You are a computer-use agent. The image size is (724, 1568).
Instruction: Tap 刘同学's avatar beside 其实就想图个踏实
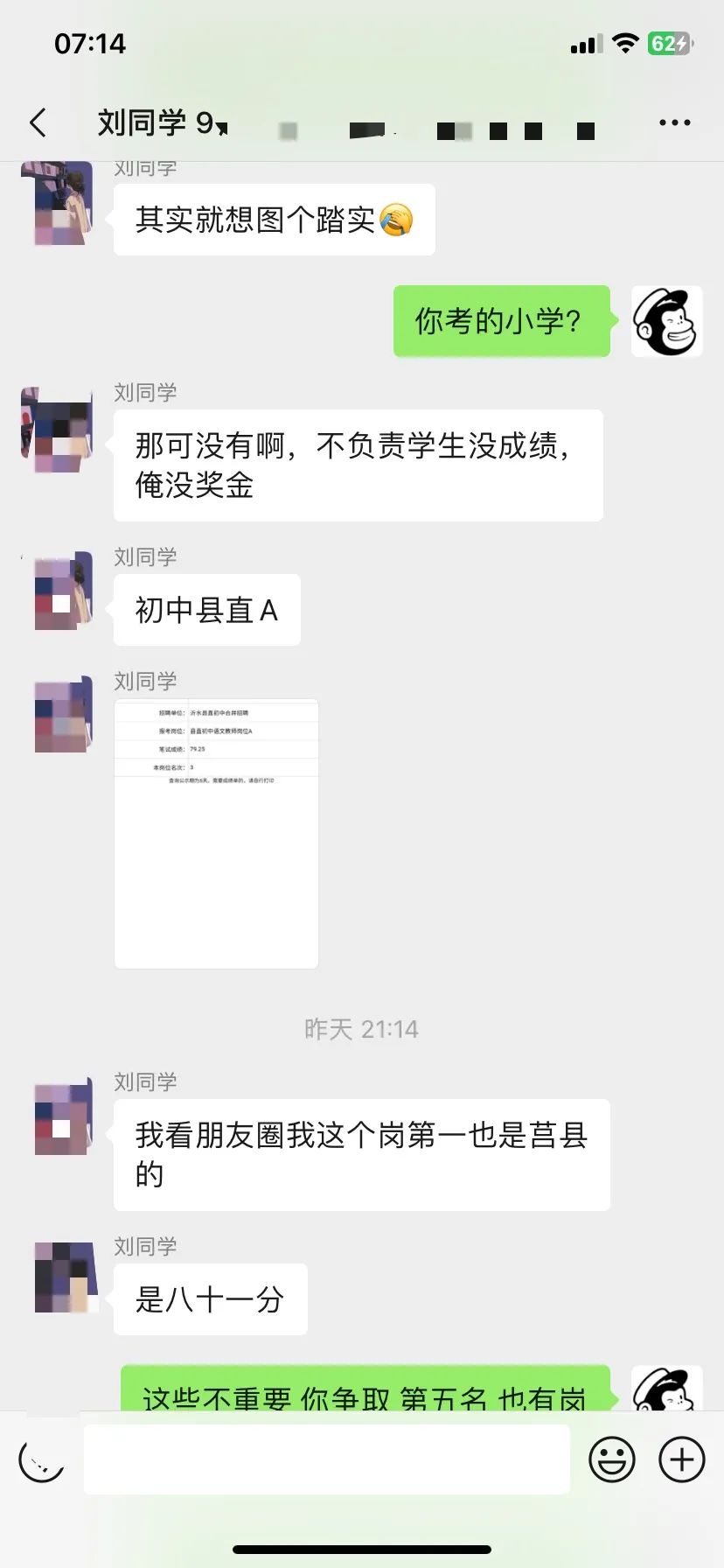59,204
